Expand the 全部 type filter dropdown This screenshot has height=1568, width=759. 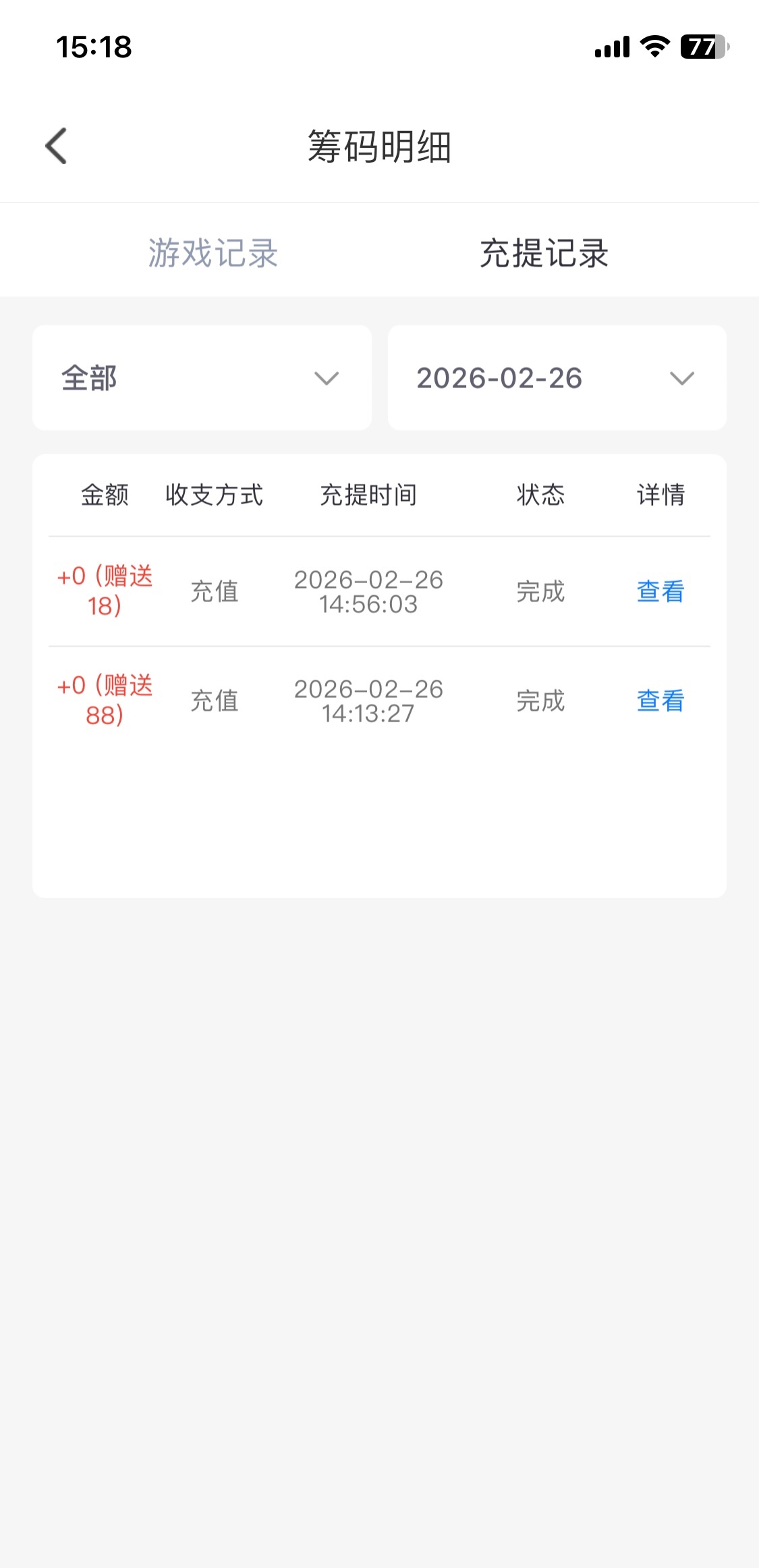202,378
